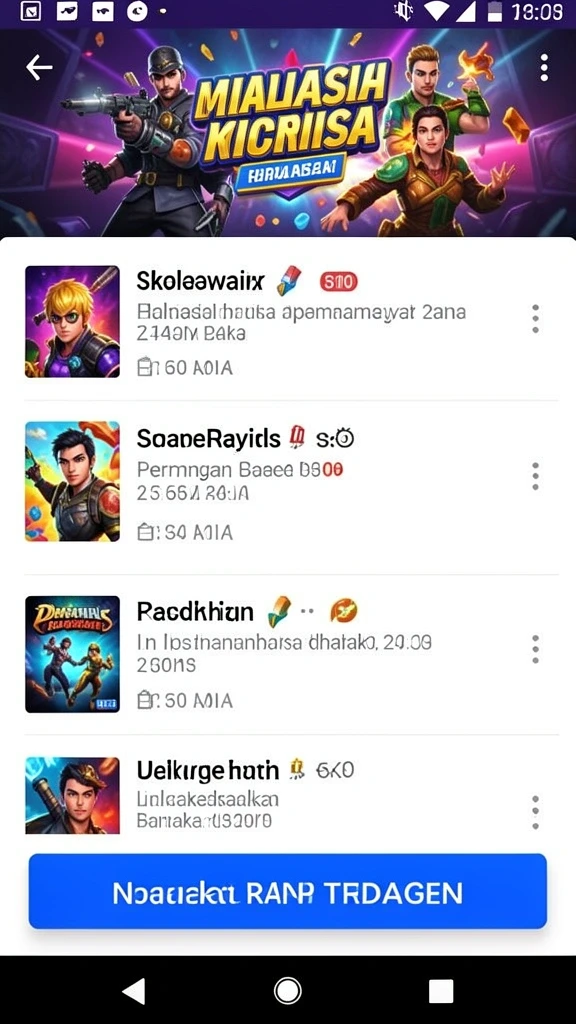
Task: Tap the three dots next to Racdkhiun
Action: click(535, 649)
